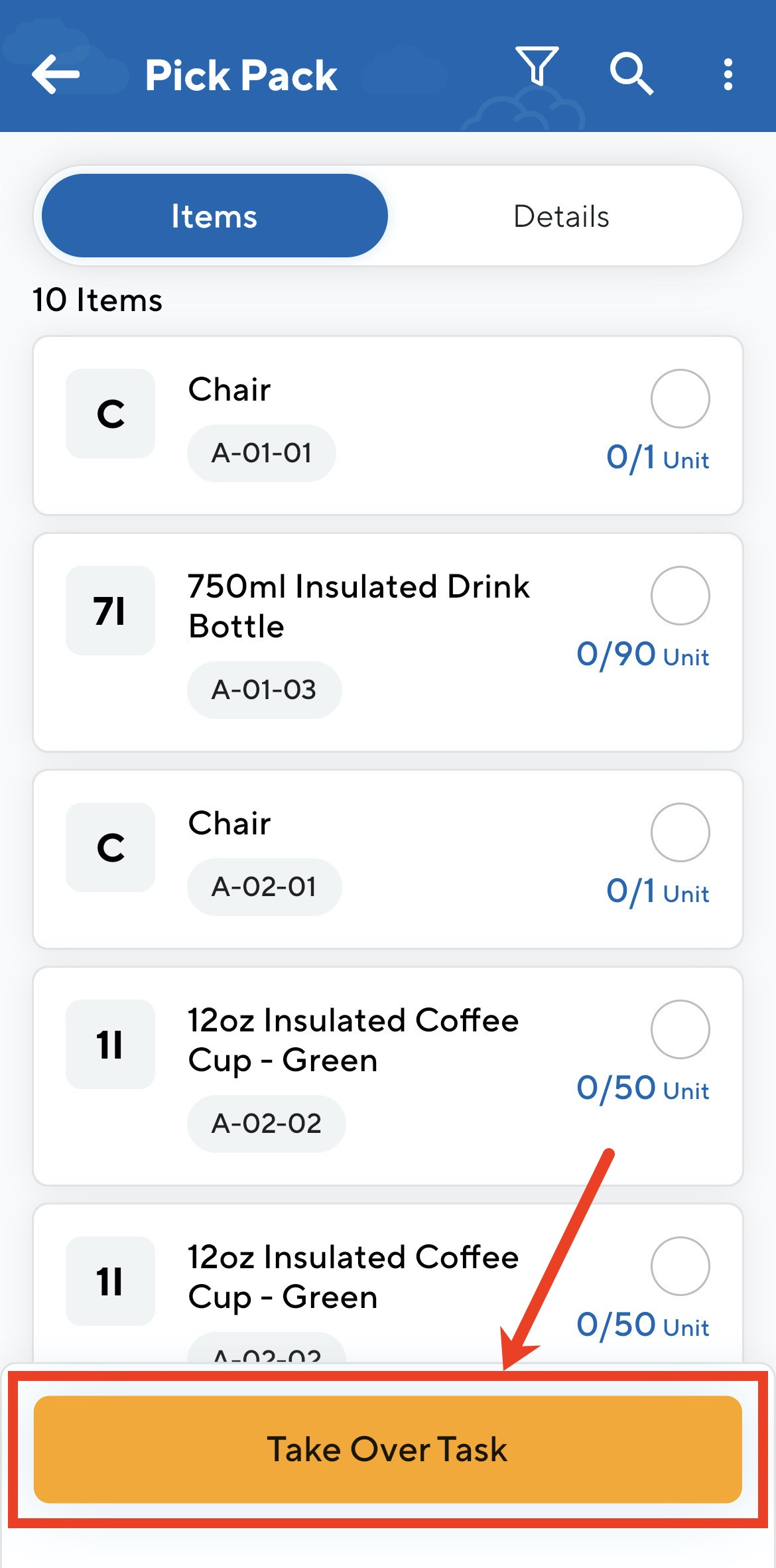Open the three-dot overflow menu

728,72
